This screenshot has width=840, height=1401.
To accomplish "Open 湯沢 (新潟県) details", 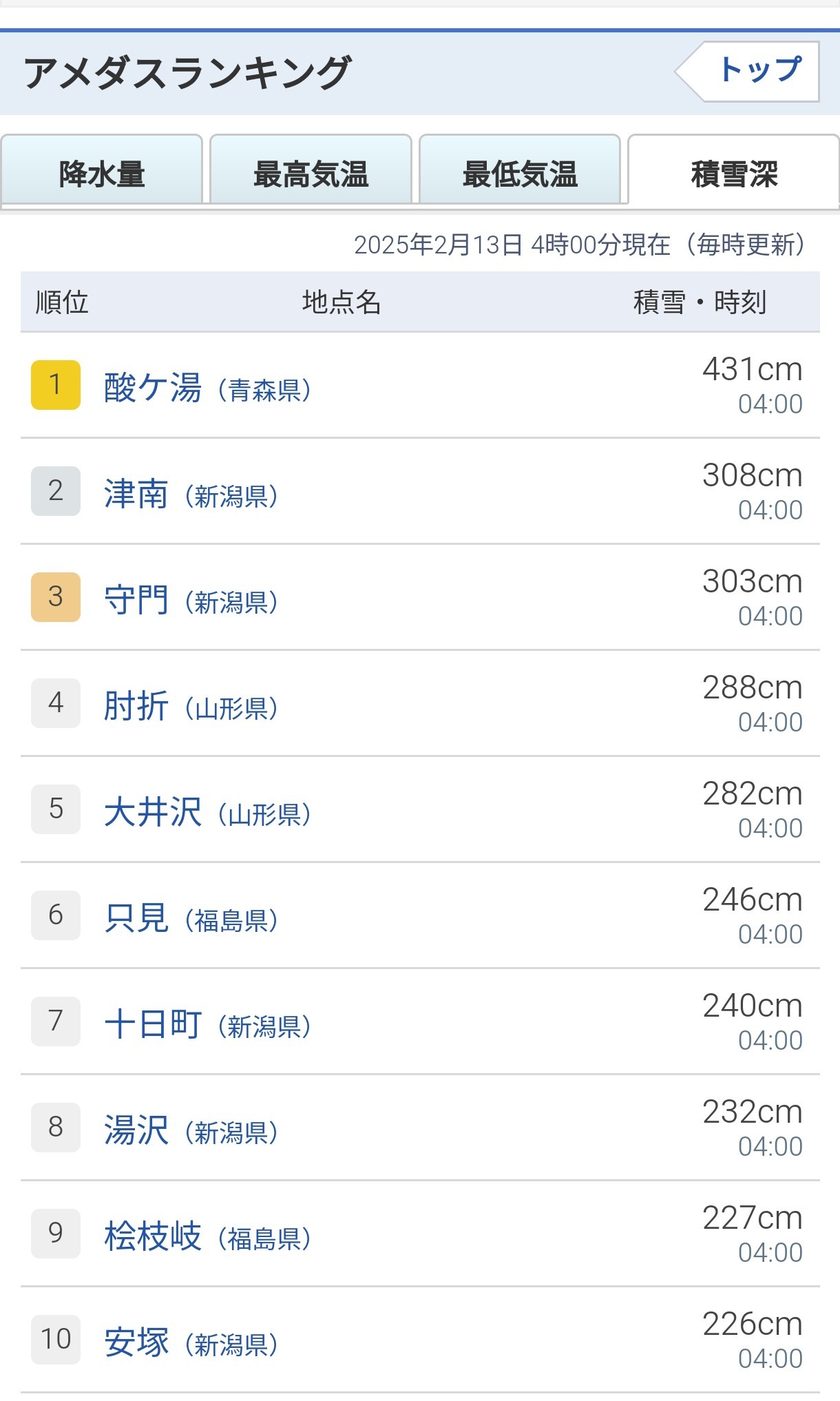I will coord(136,1130).
